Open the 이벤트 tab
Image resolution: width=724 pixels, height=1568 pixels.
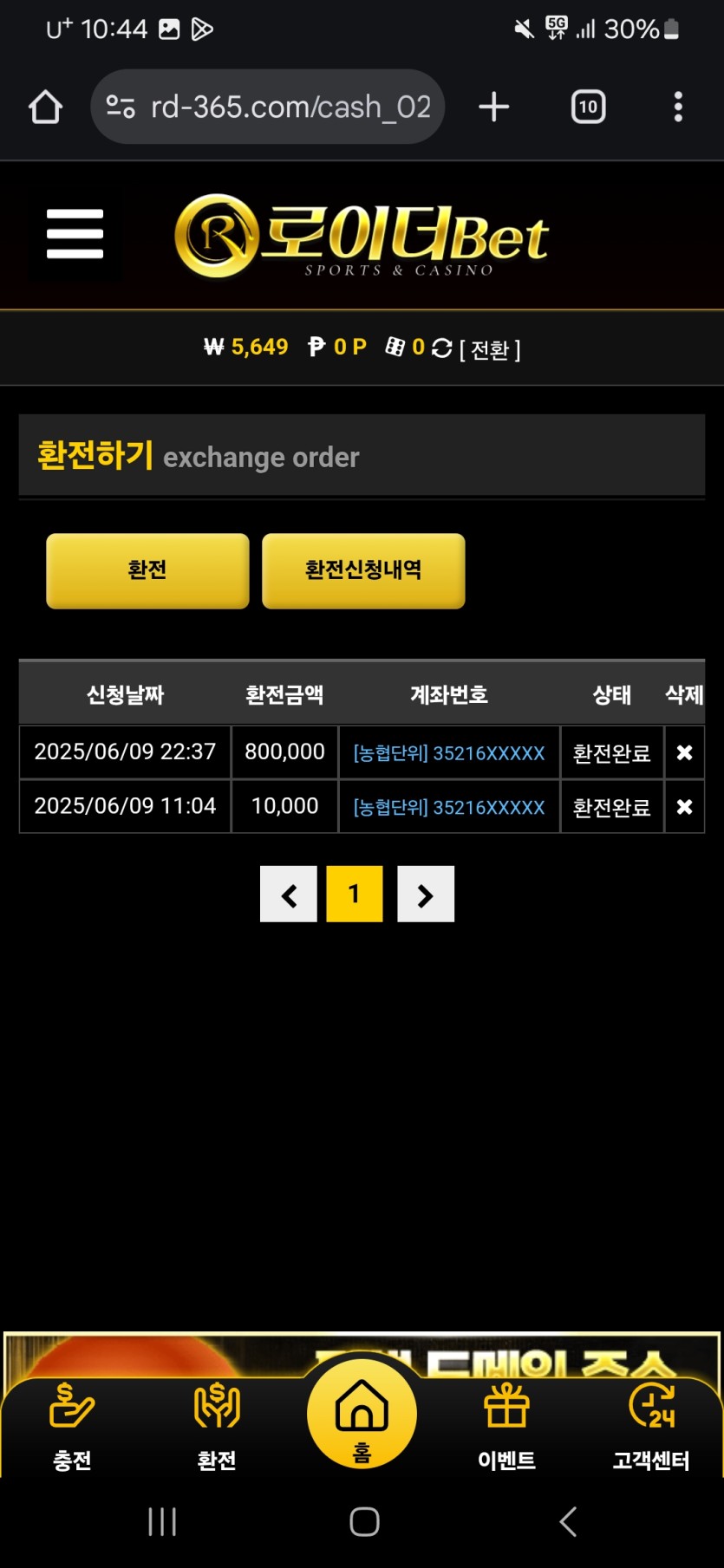coord(506,1428)
